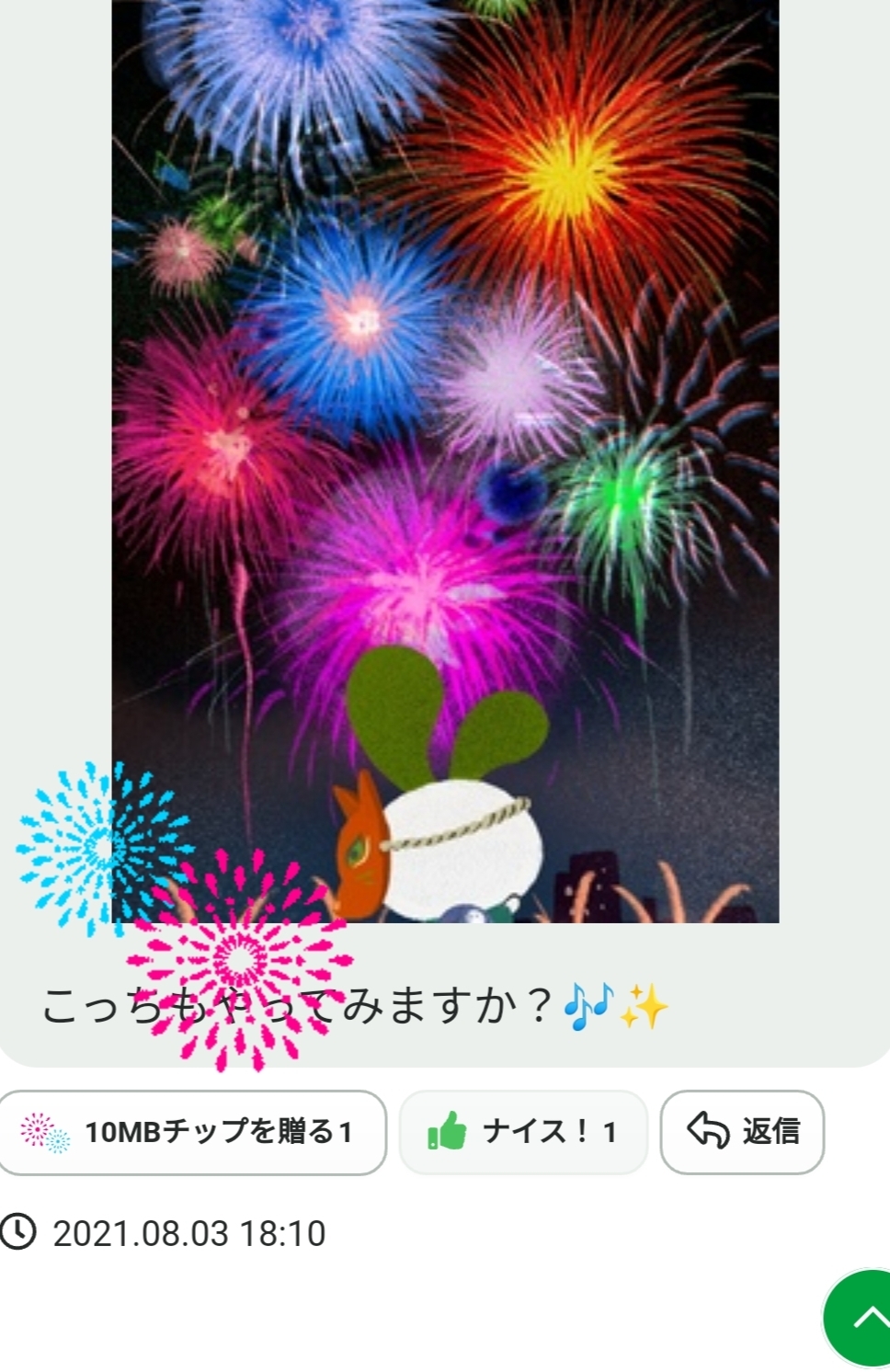
Task: Jump back to top with green arrow button
Action: (x=858, y=1319)
